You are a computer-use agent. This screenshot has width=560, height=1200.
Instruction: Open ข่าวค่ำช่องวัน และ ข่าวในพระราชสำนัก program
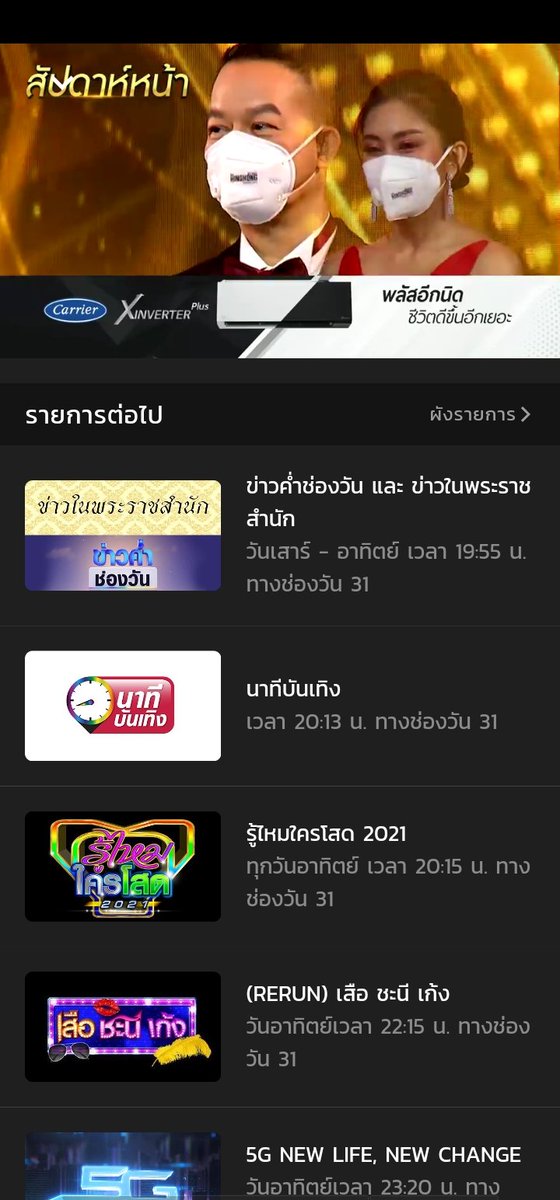click(280, 536)
